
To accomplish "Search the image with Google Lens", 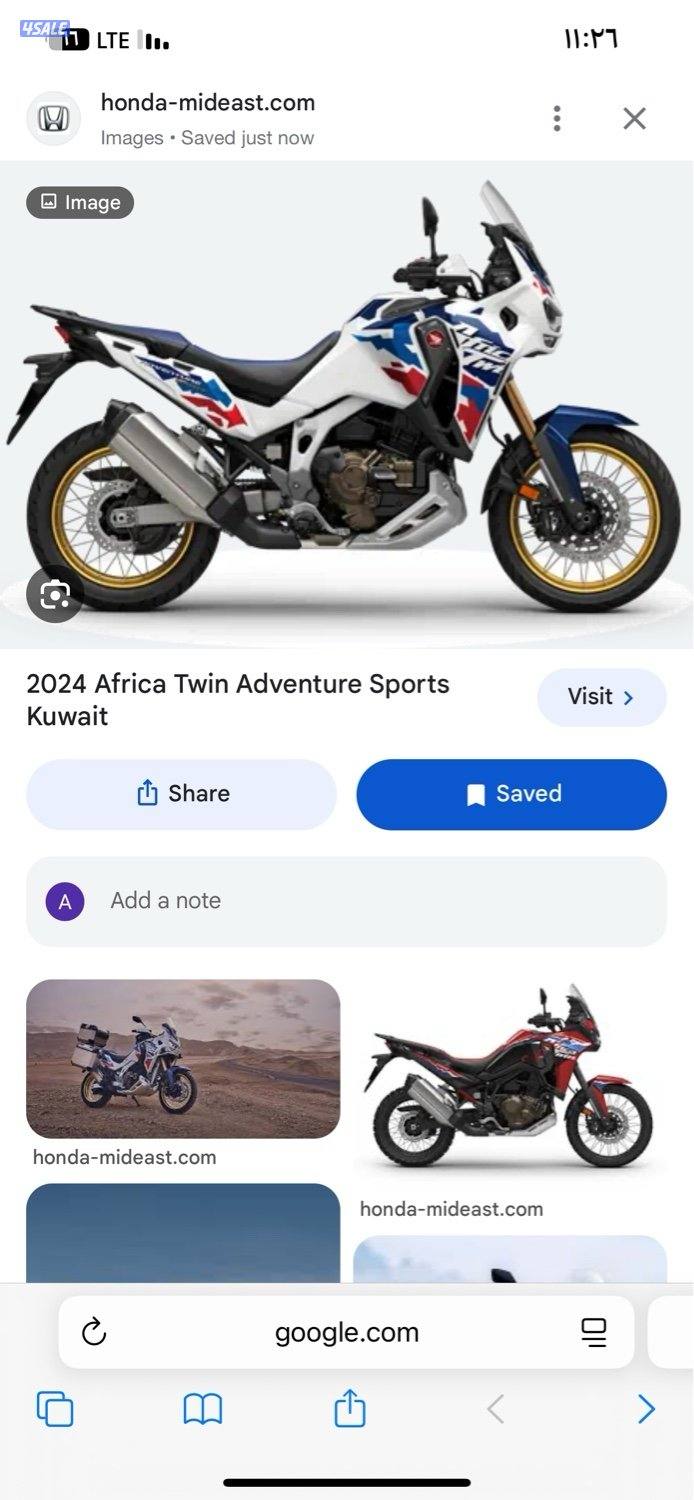I will [54, 595].
